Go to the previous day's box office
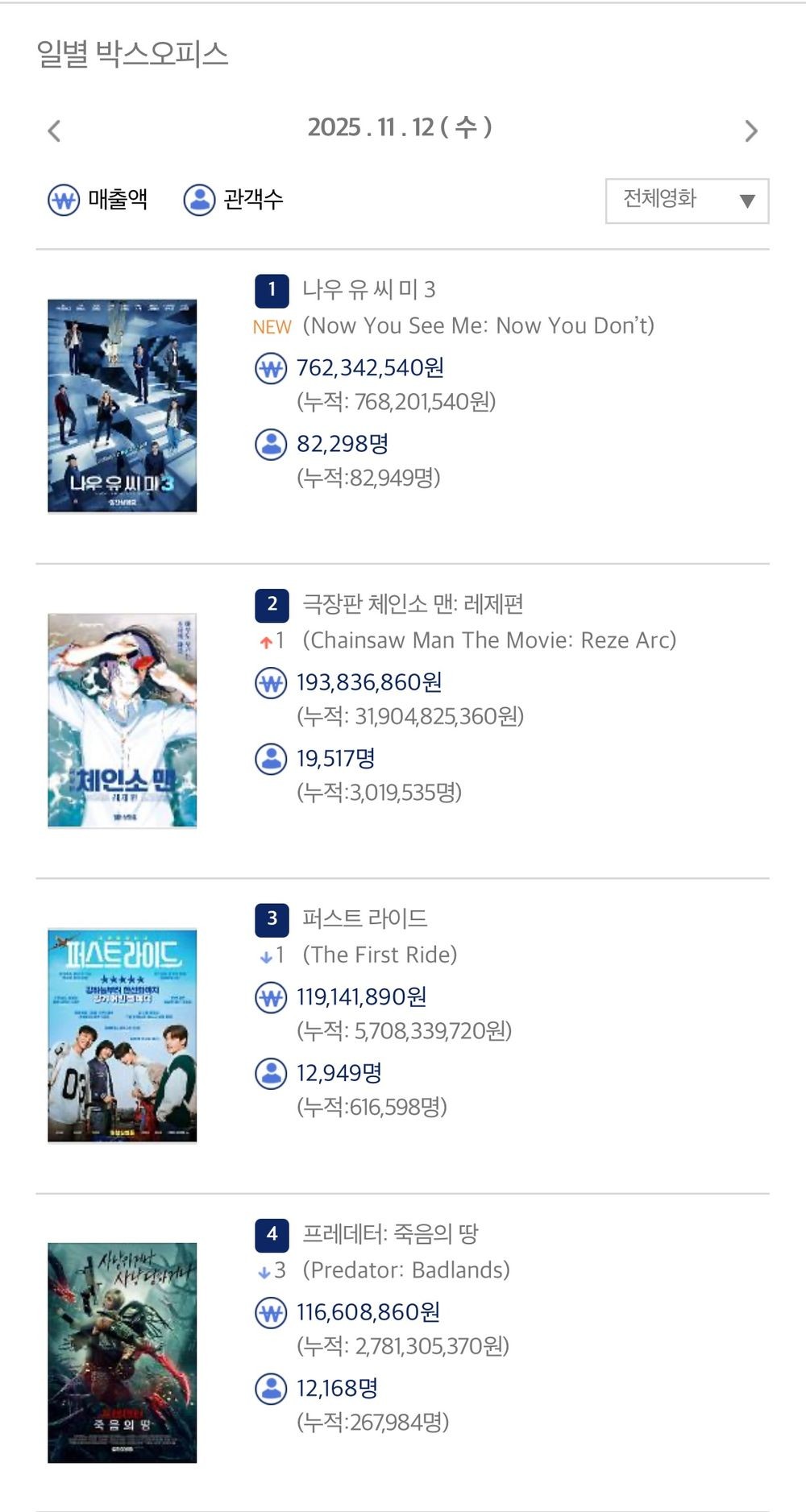 (54, 130)
